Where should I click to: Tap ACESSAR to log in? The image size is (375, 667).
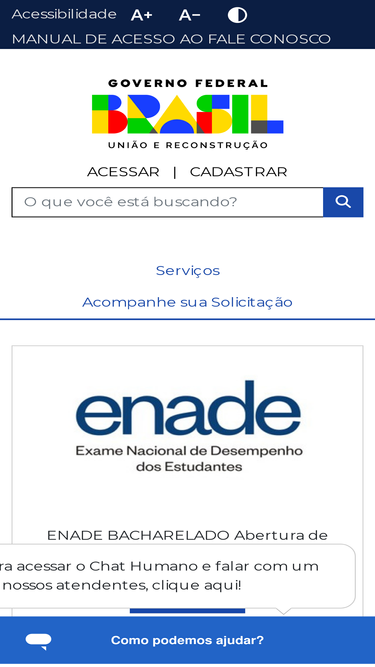(x=123, y=172)
